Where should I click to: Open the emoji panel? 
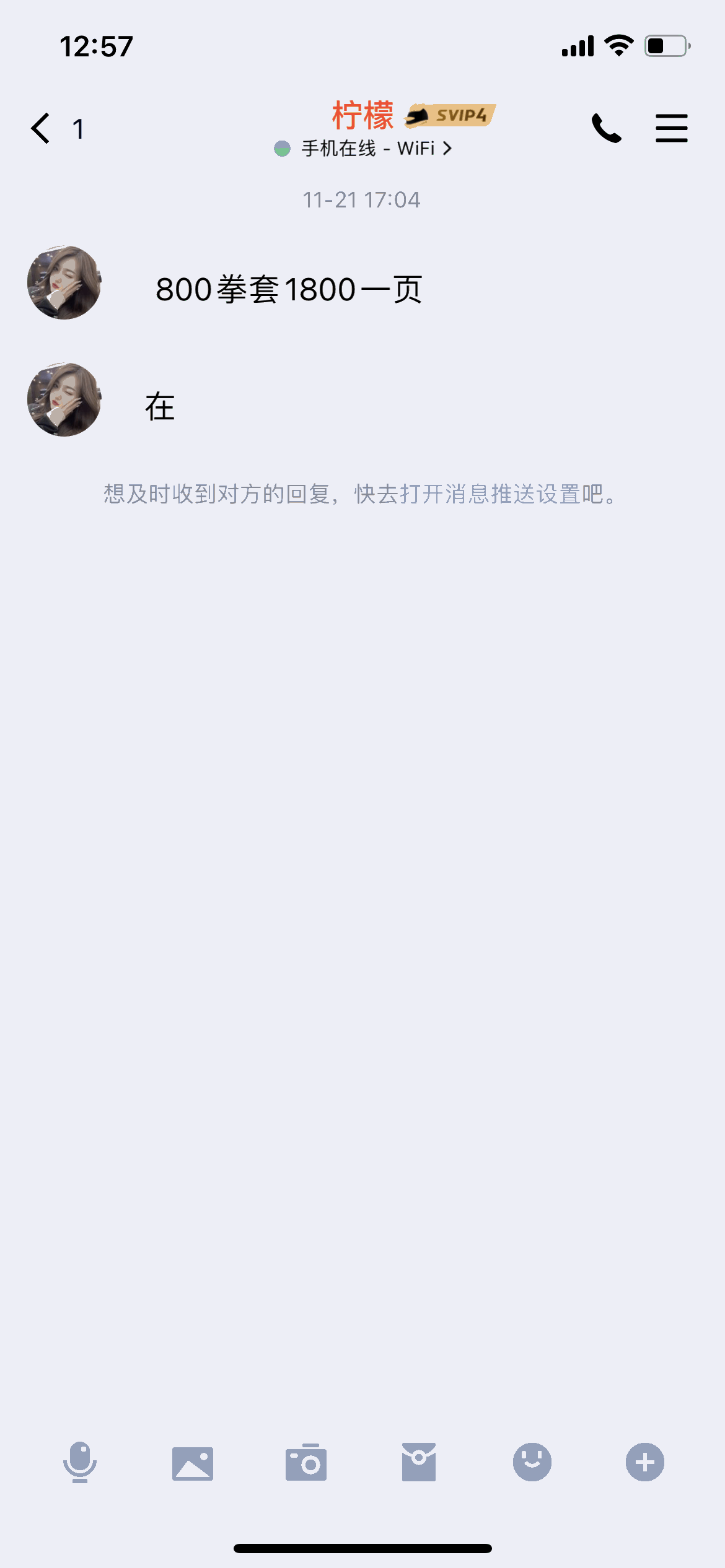(x=532, y=1462)
